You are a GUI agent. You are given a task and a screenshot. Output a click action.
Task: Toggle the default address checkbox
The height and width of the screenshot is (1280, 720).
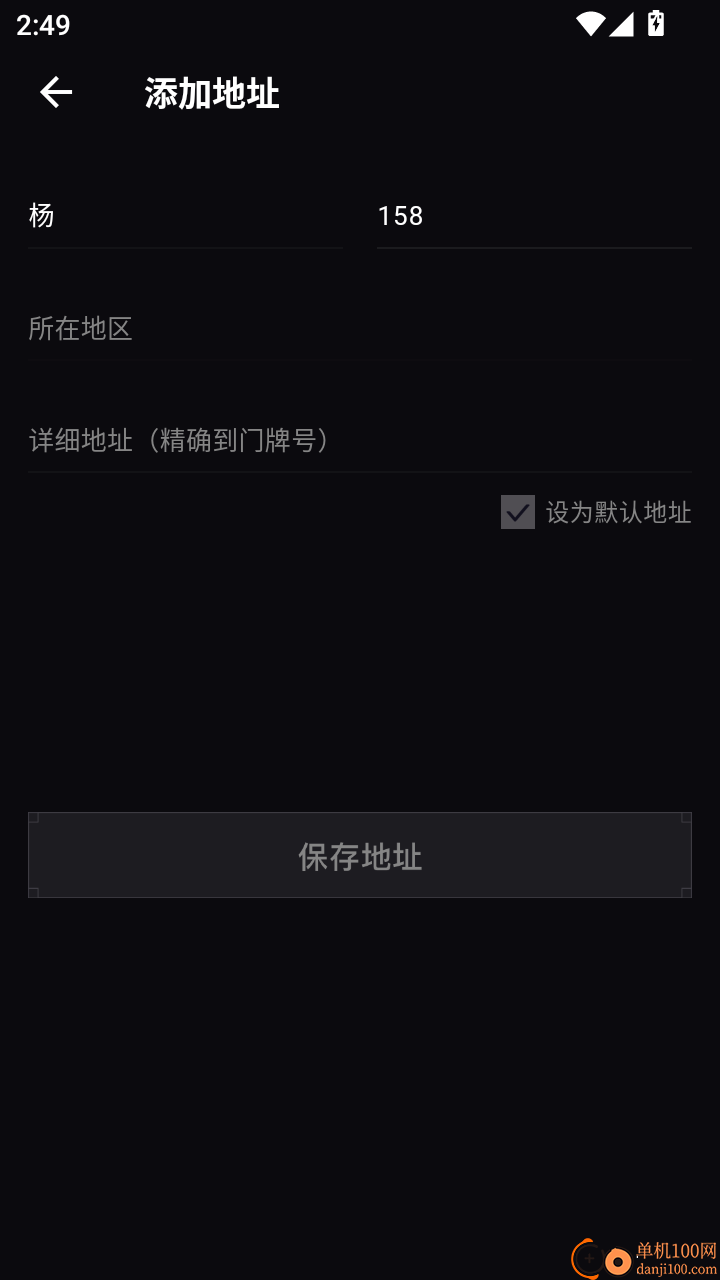click(516, 512)
